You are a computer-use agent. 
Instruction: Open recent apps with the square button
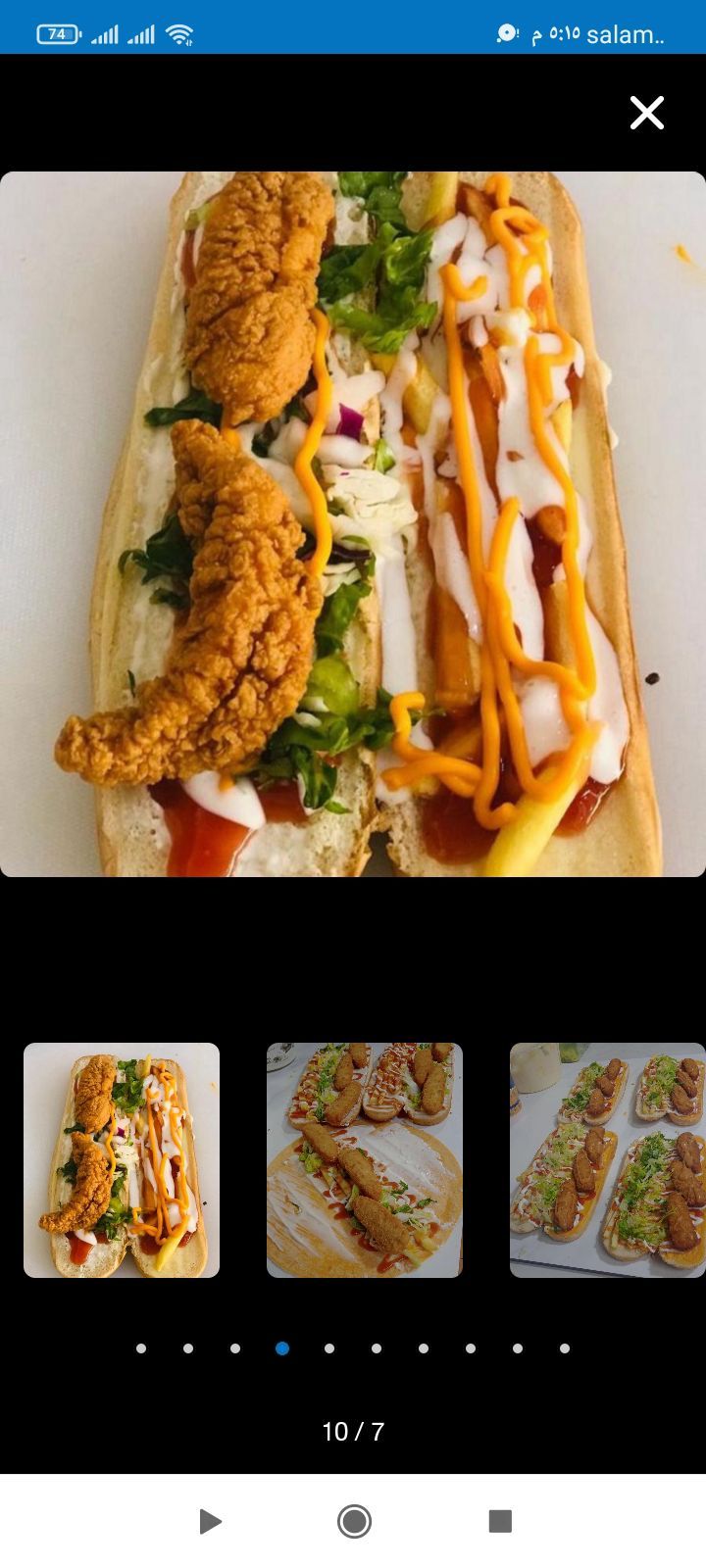click(x=500, y=1521)
